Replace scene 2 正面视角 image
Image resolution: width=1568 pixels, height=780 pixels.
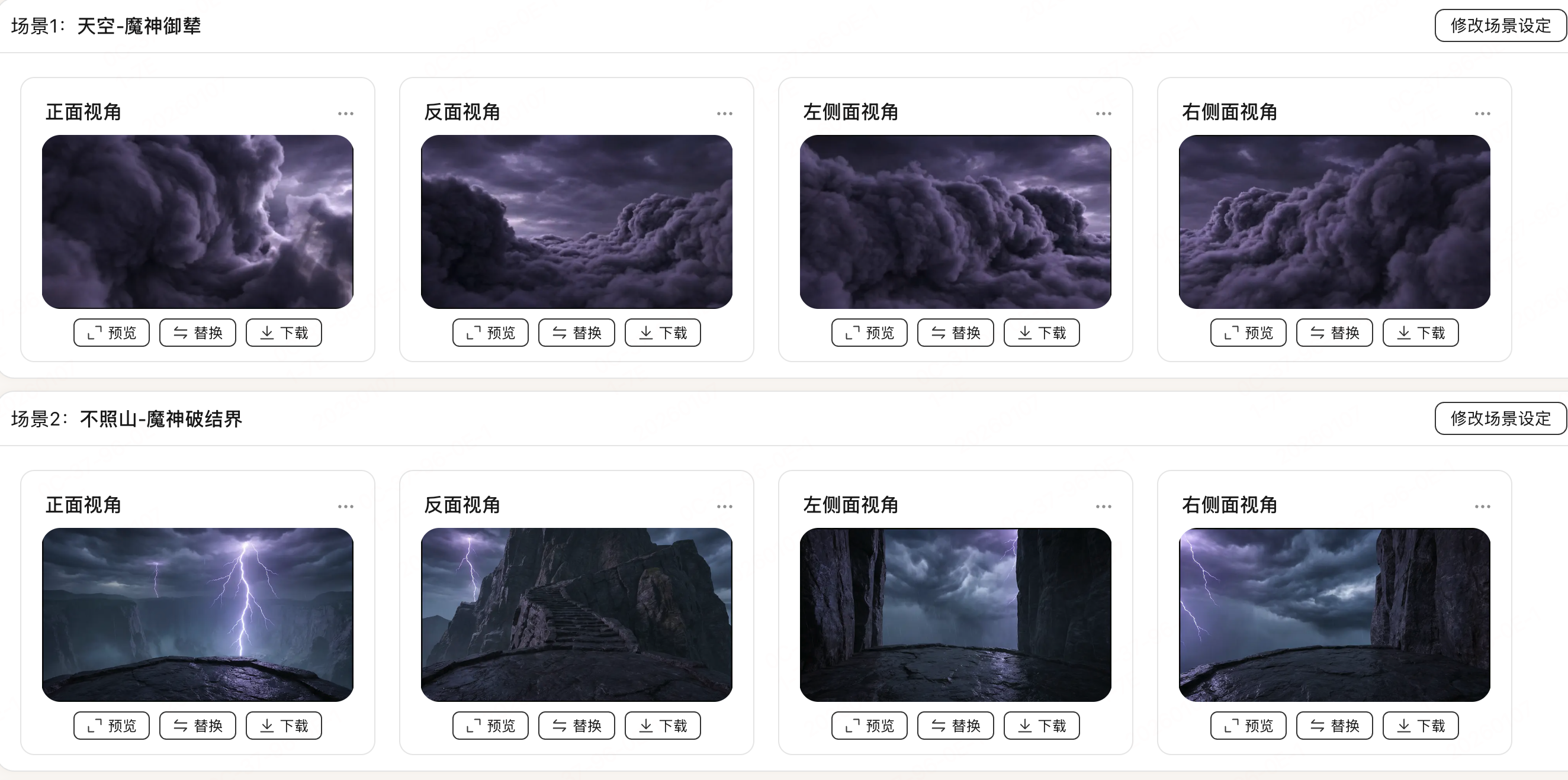[198, 726]
